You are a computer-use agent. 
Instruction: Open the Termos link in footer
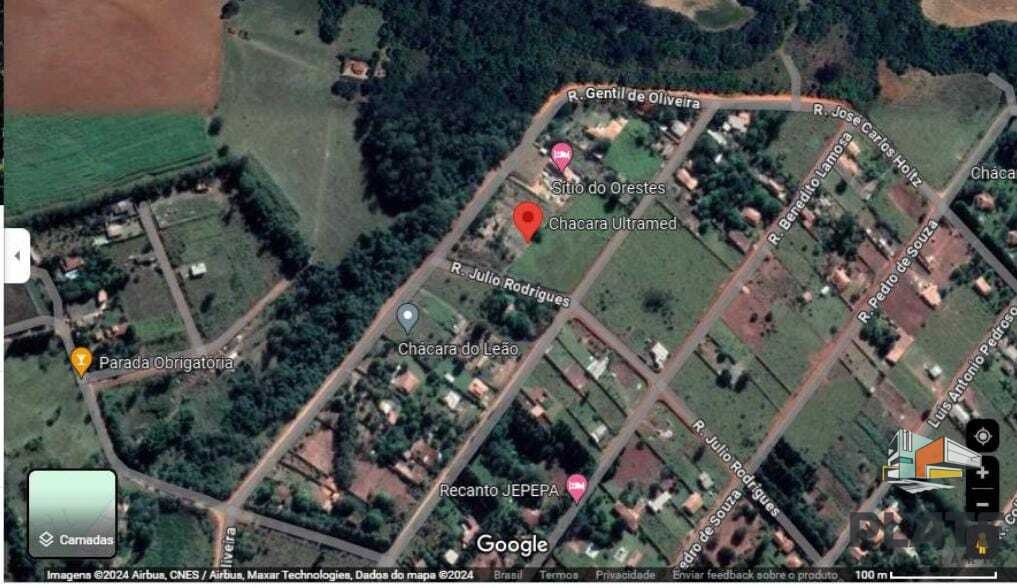click(558, 575)
